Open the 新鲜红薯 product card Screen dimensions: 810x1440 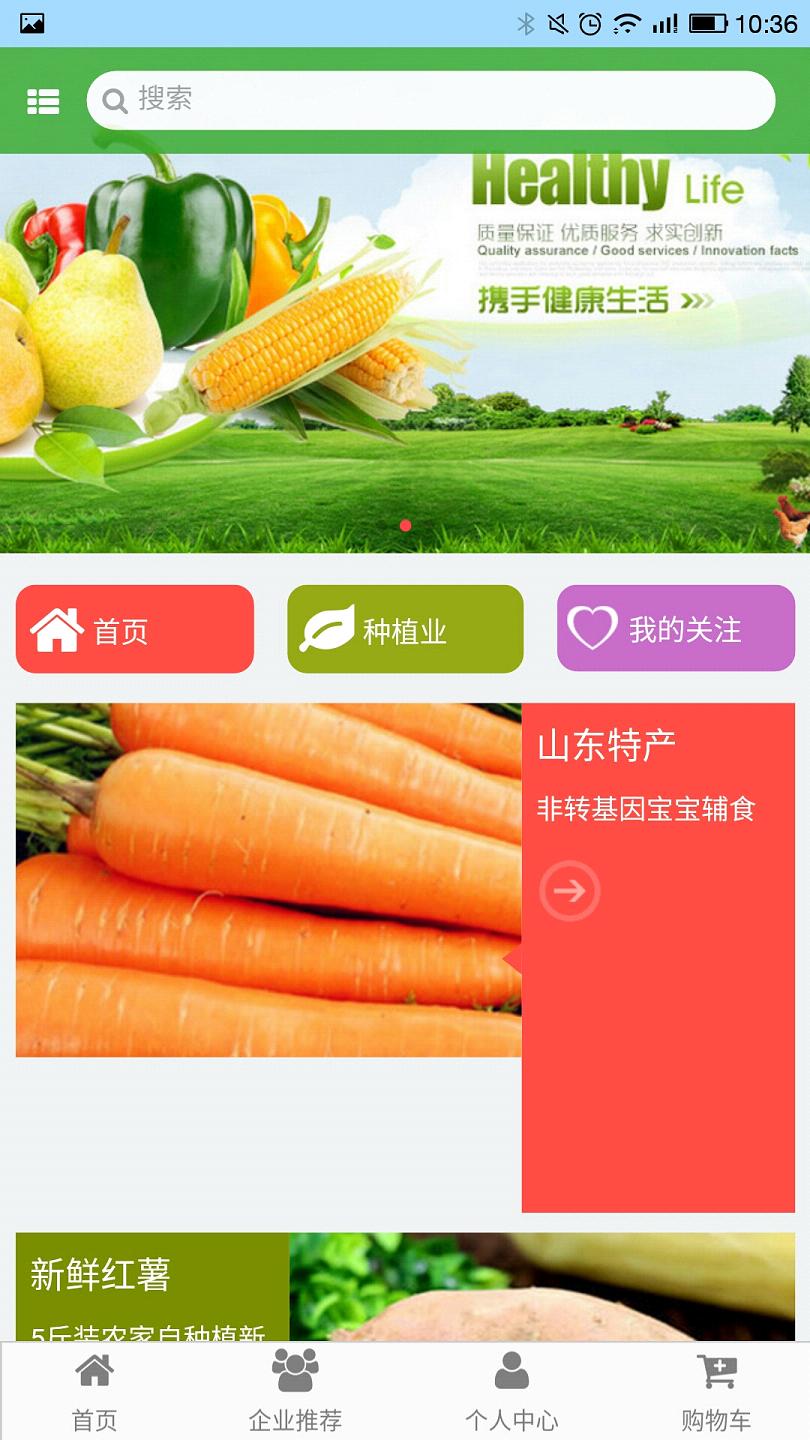tap(152, 1286)
